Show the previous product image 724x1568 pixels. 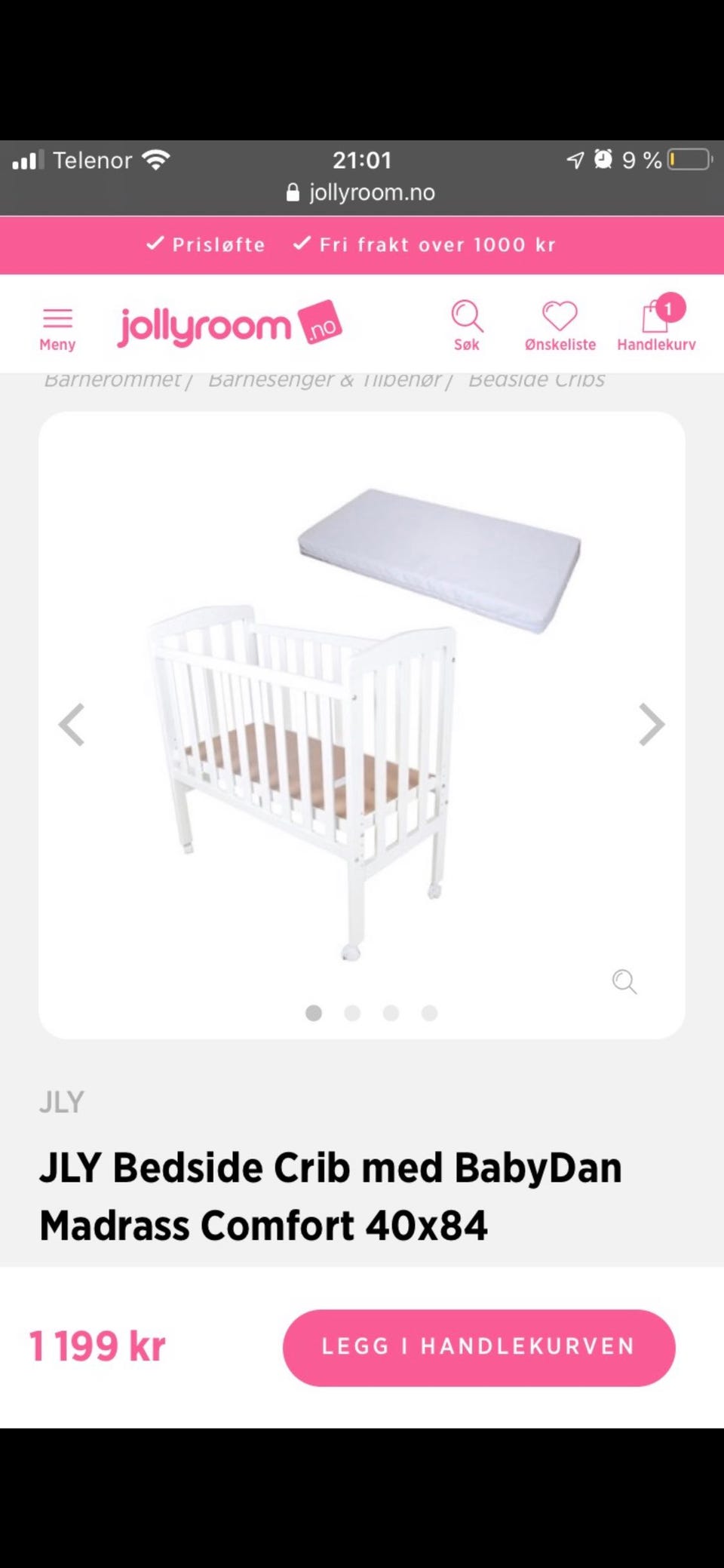[72, 725]
